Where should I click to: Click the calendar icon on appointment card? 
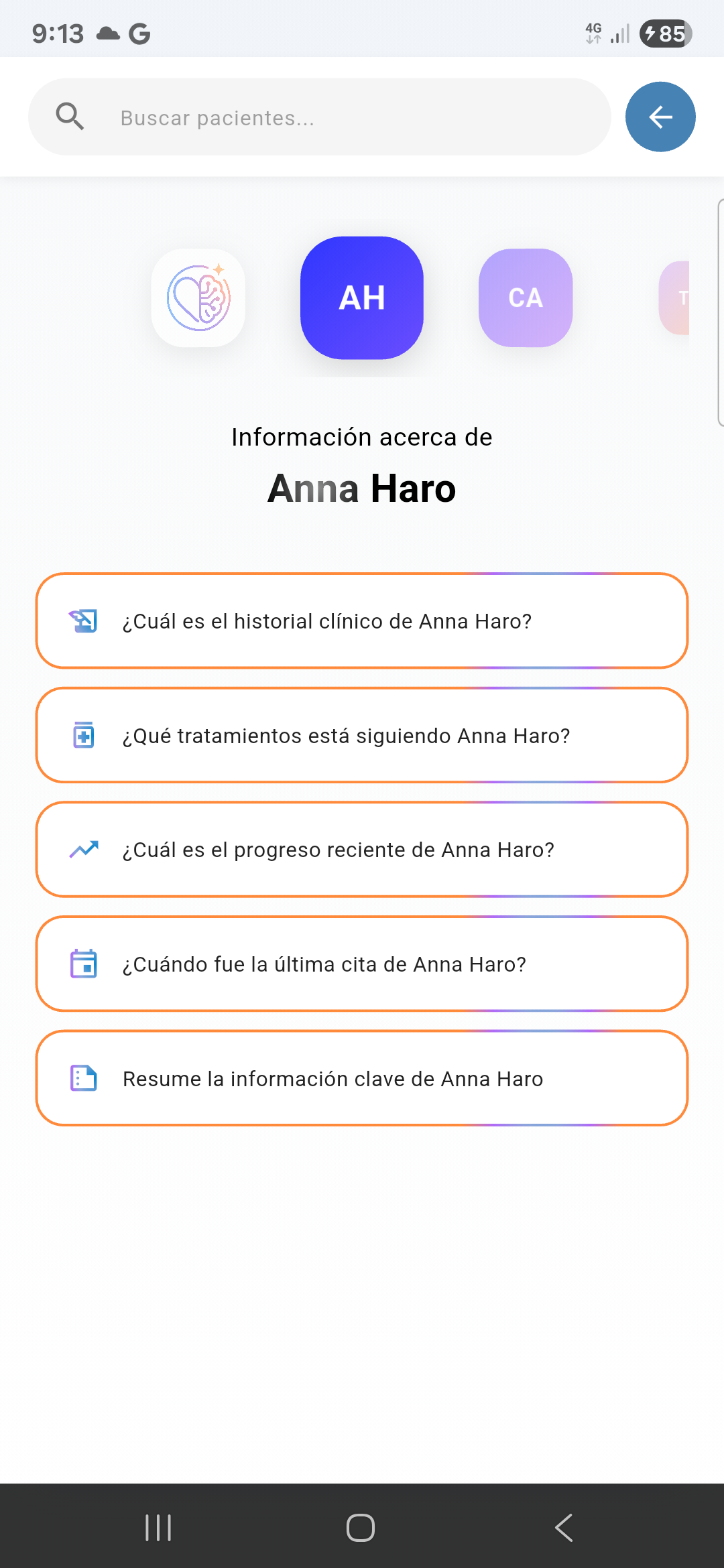coord(83,964)
